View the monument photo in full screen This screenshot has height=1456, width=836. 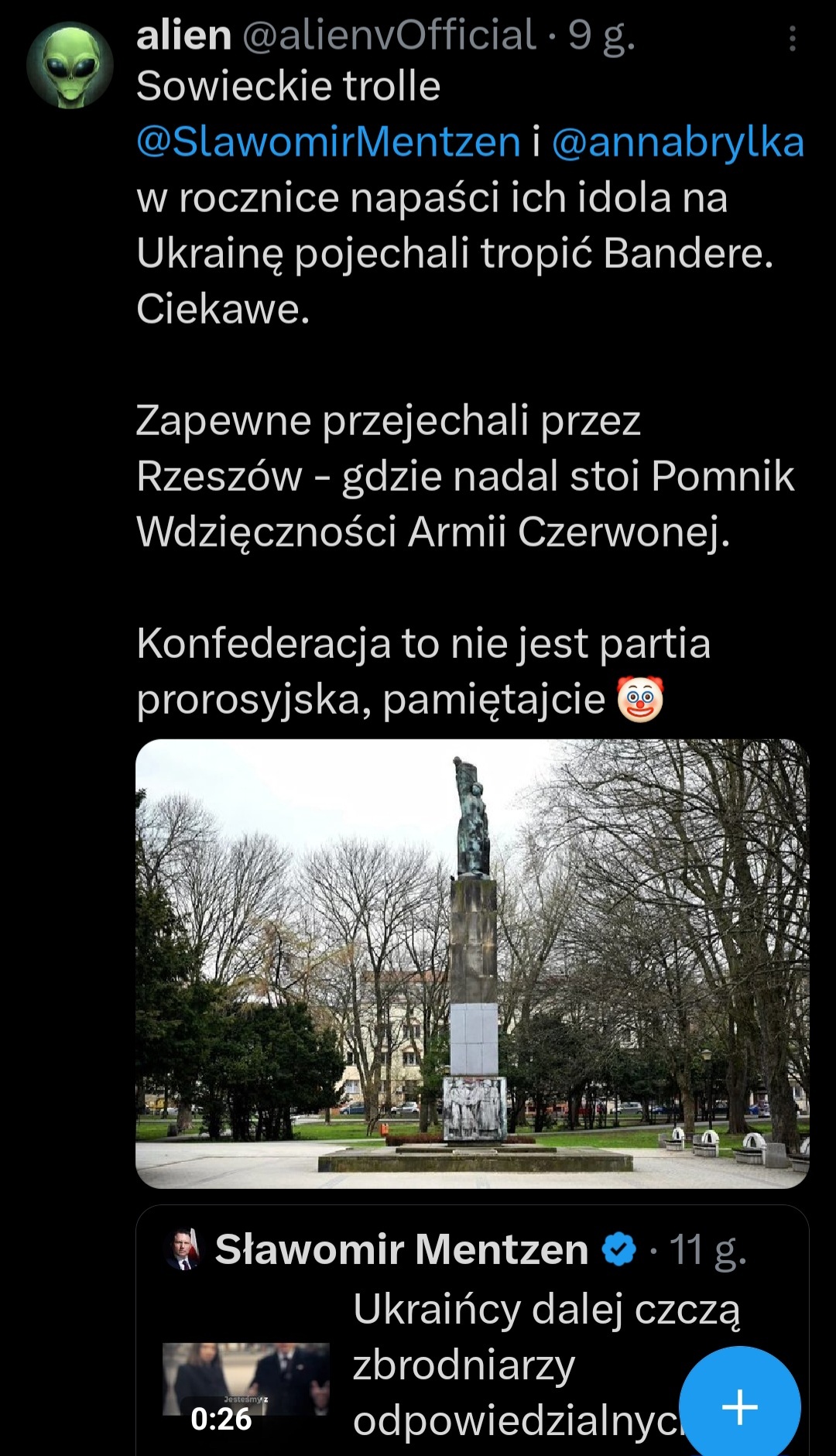472,963
